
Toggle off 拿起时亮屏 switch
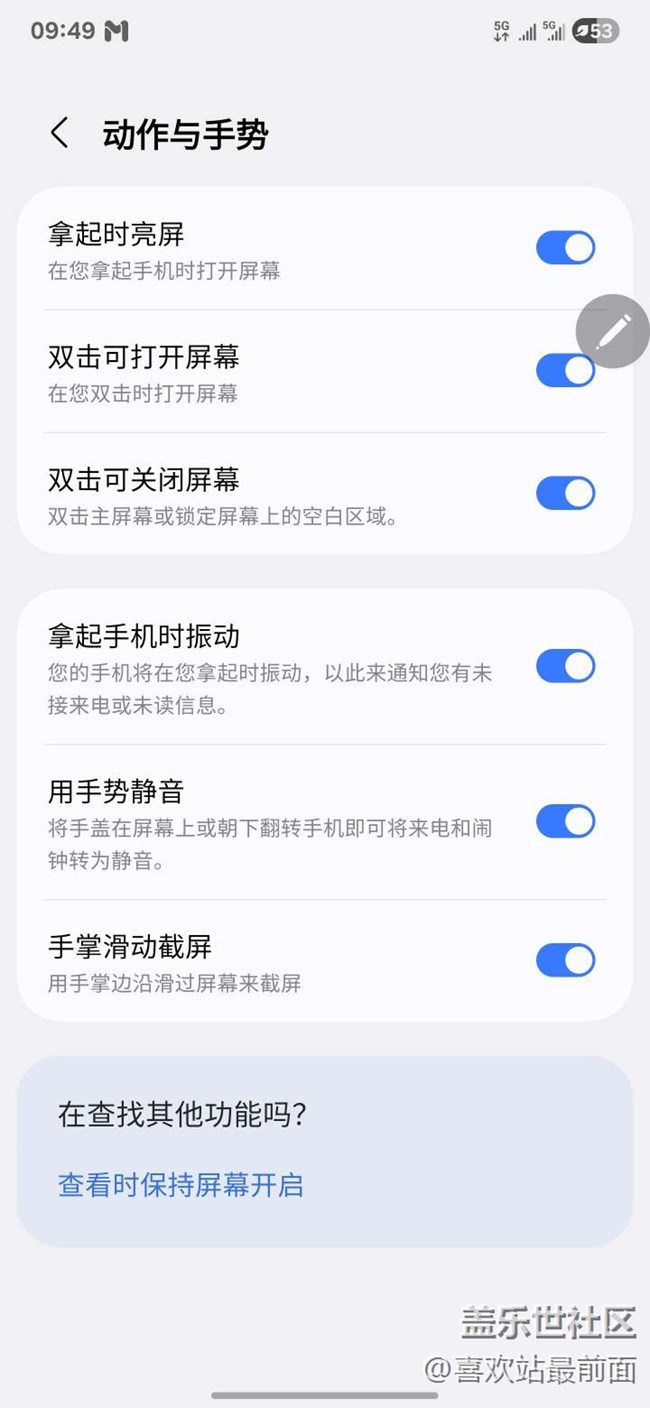tap(565, 248)
